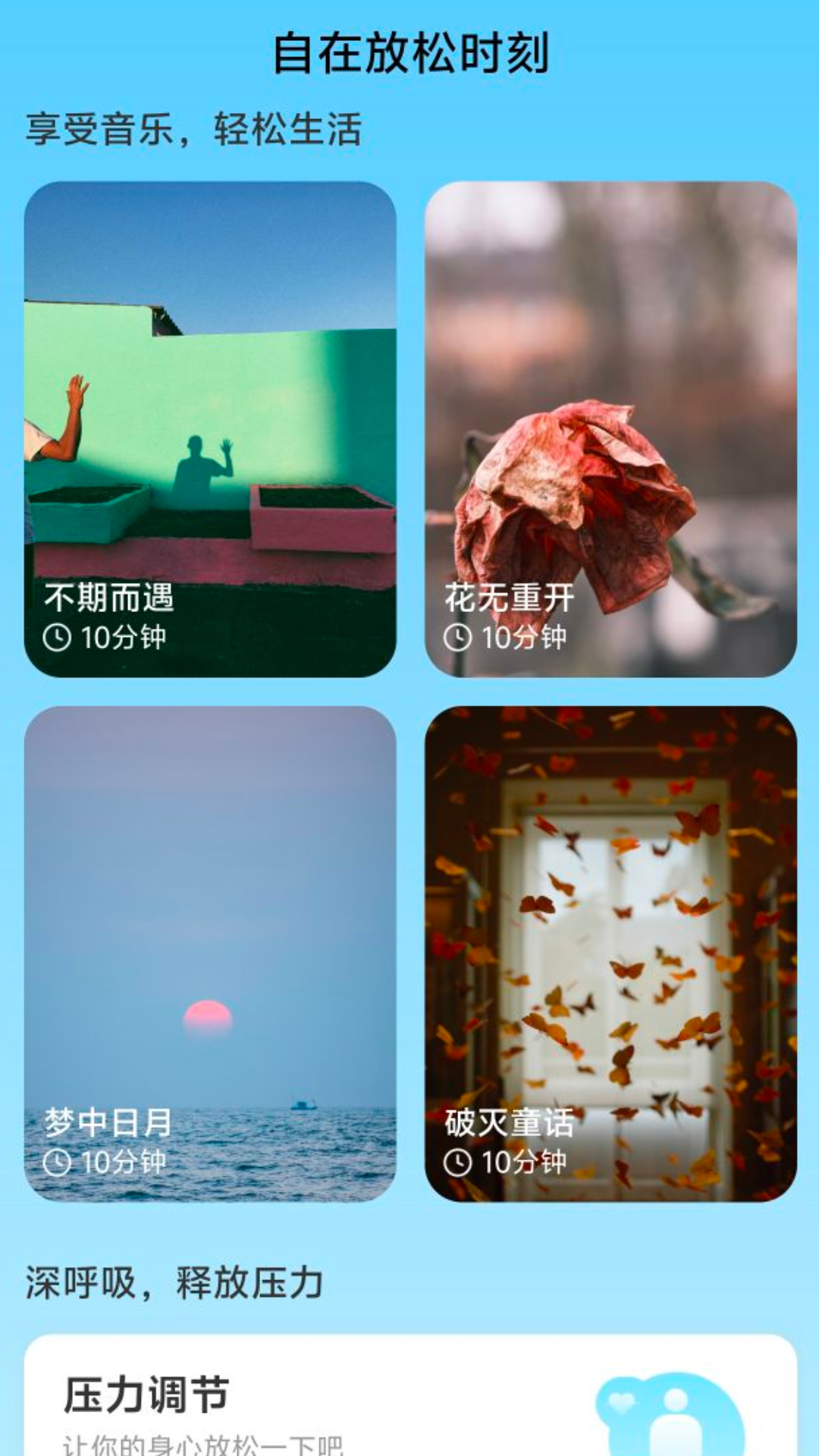This screenshot has width=819, height=1456.
Task: Open the 不期而遇 music card
Action: click(x=210, y=429)
